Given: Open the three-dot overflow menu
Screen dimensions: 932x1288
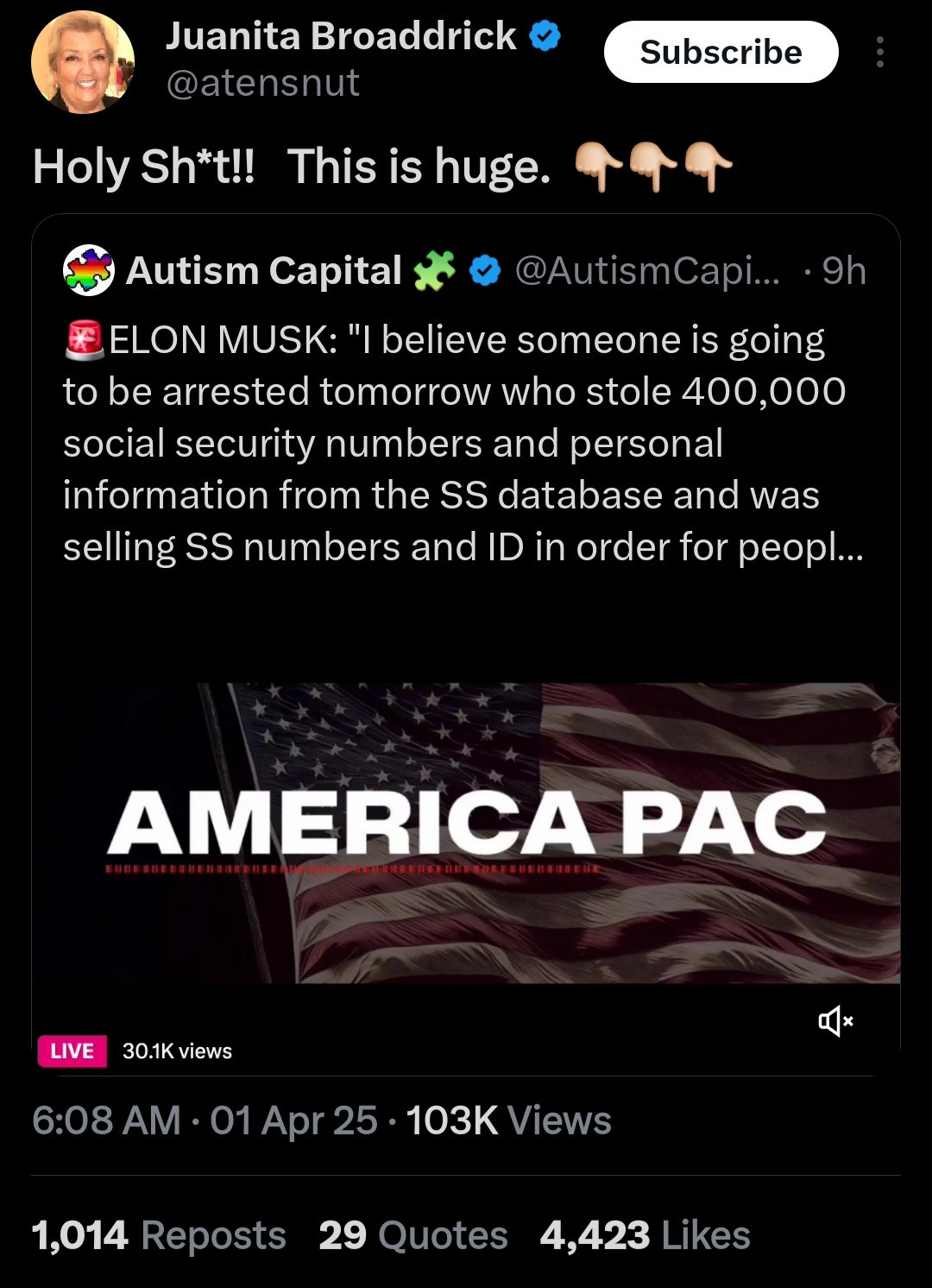Looking at the screenshot, I should point(879,53).
